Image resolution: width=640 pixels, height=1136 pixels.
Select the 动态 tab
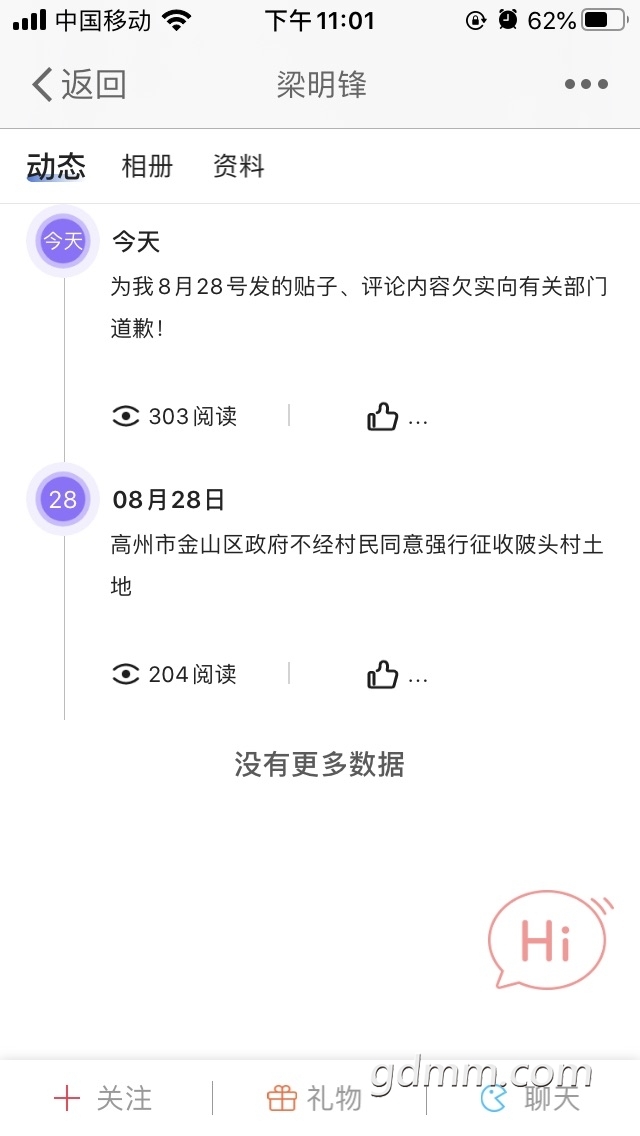pyautogui.click(x=56, y=166)
